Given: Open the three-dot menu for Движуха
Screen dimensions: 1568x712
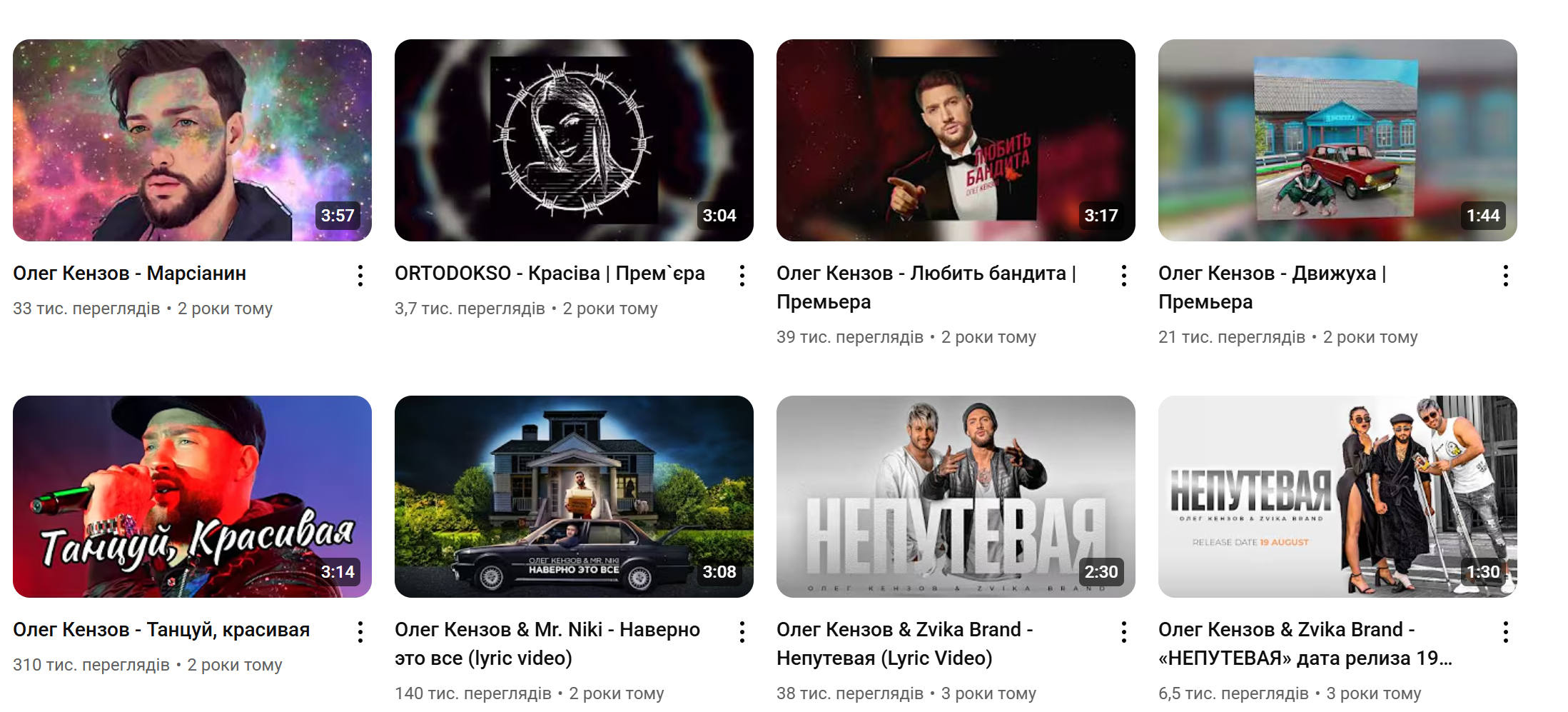Looking at the screenshot, I should (1506, 276).
